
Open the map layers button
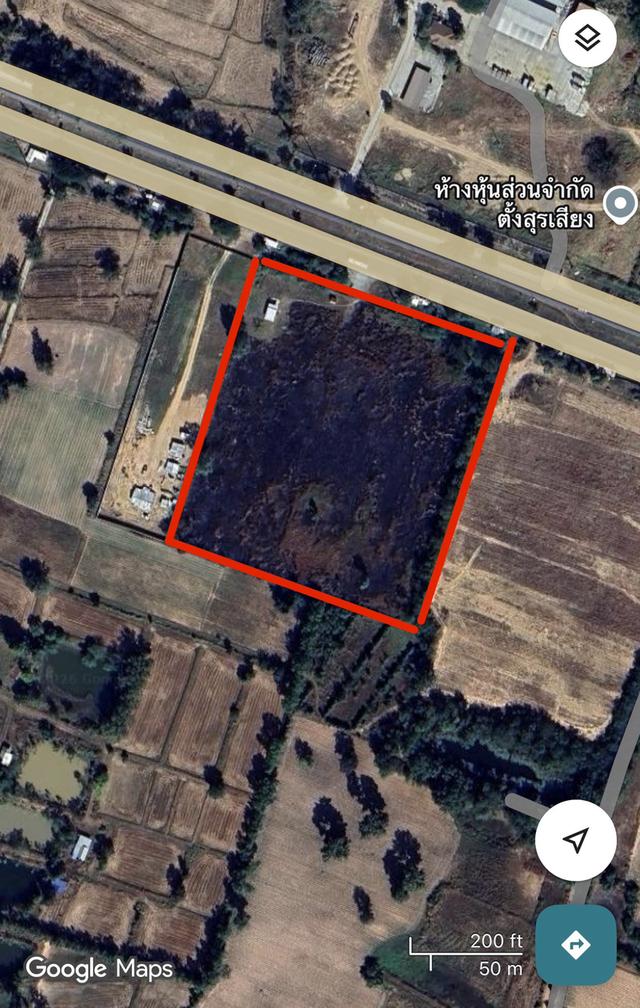click(587, 39)
